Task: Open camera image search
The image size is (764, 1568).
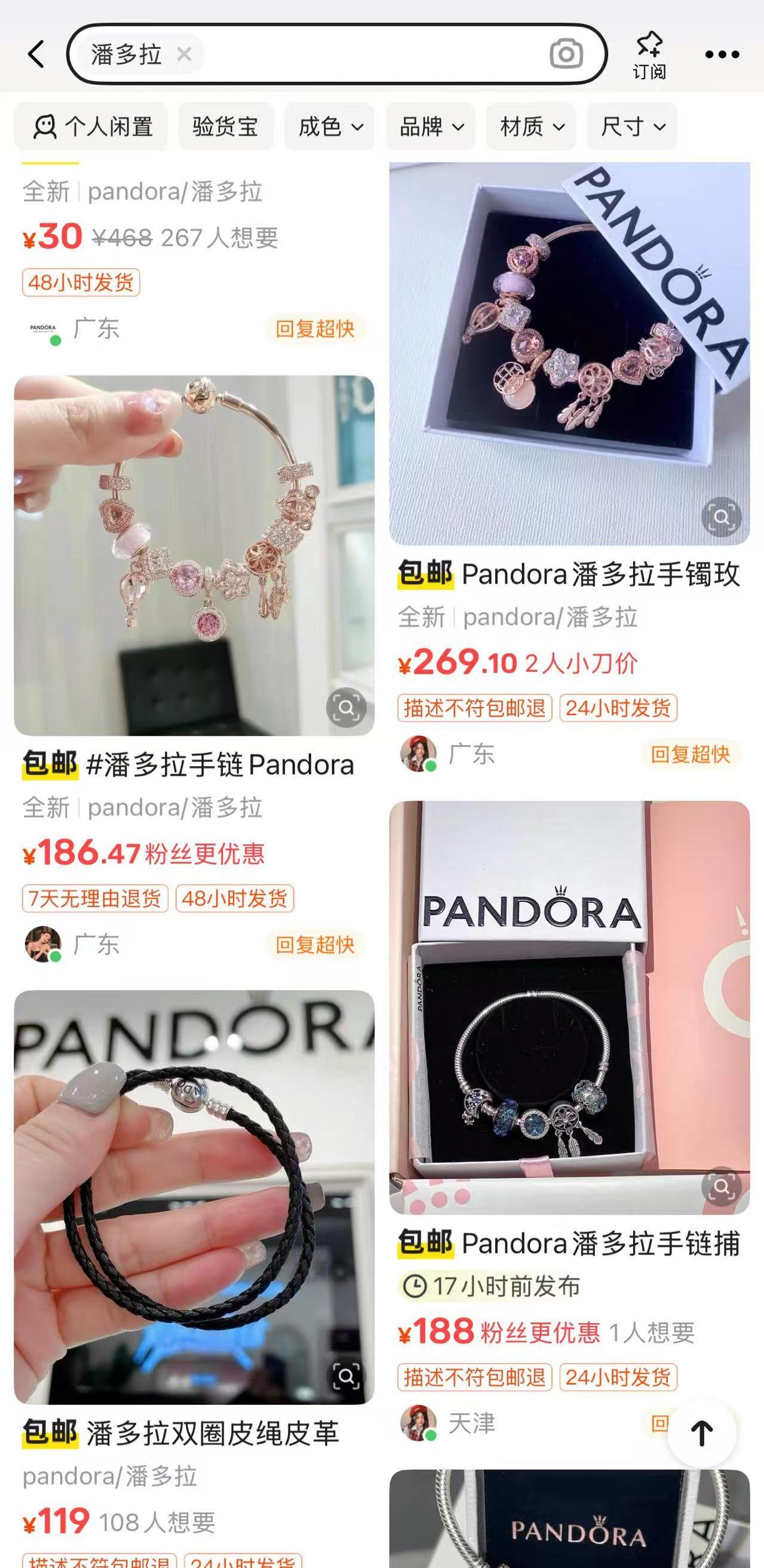Action: [566, 54]
